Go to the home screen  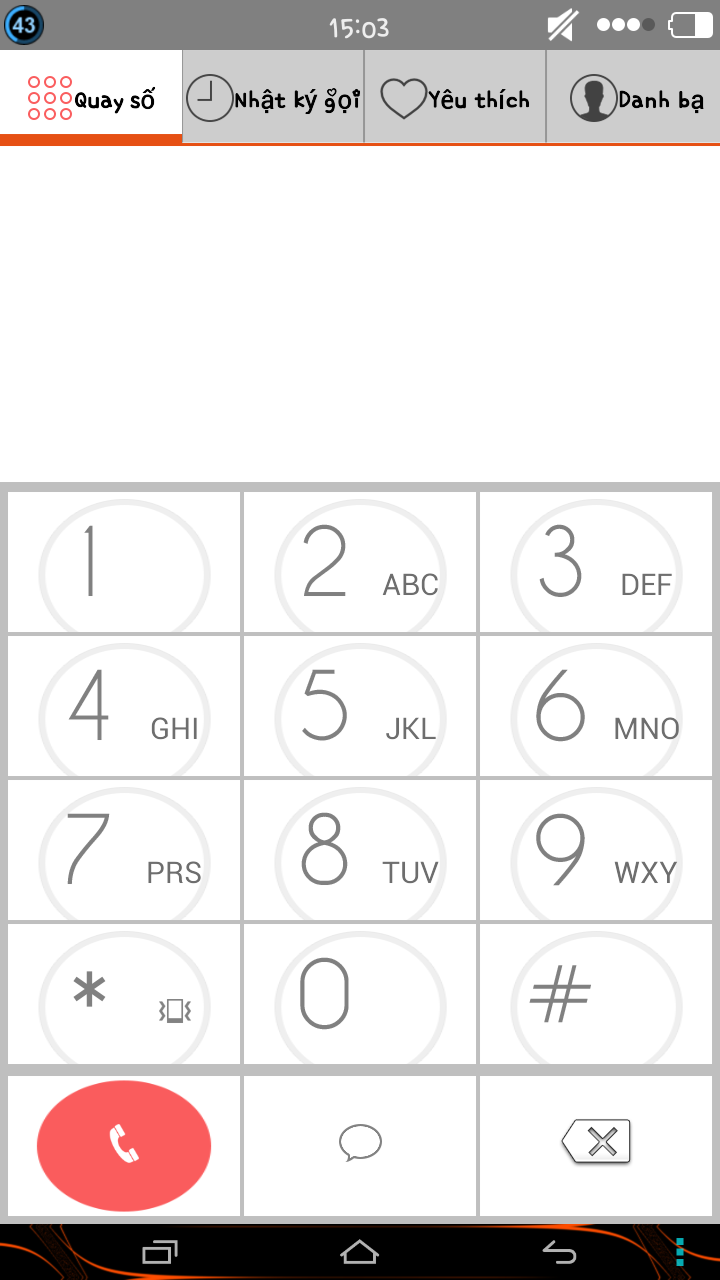coord(360,1252)
